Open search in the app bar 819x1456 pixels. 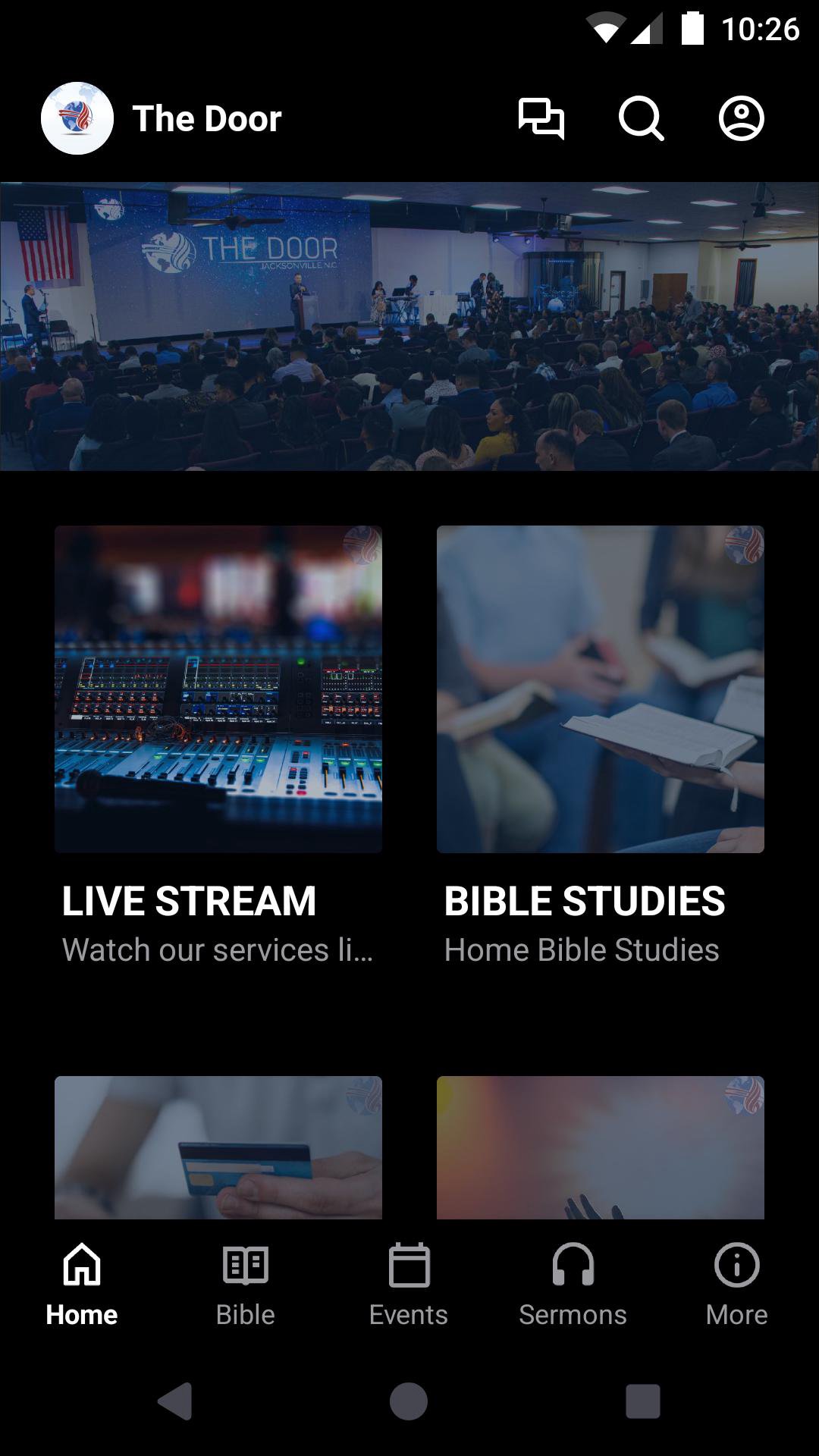[x=641, y=118]
